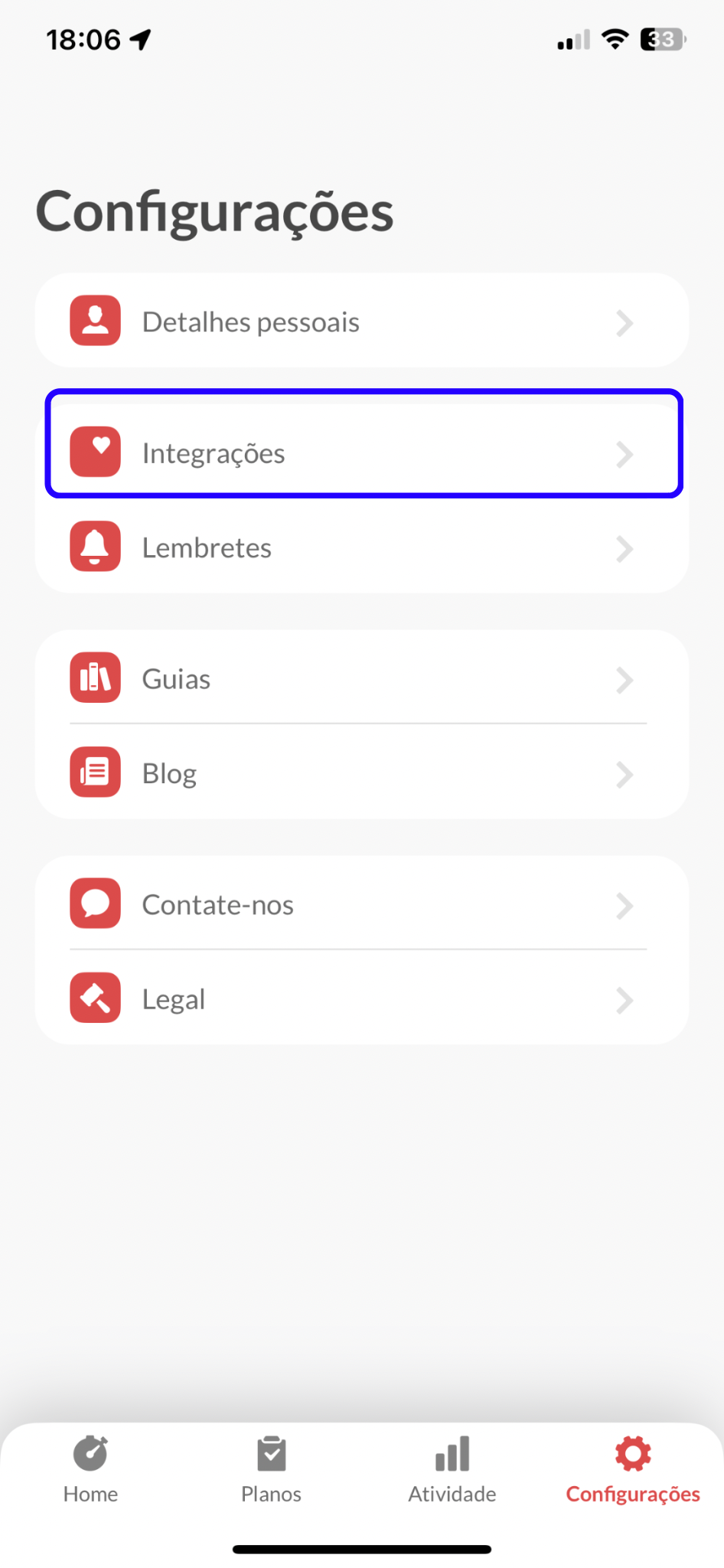The height and width of the screenshot is (1568, 724).
Task: Open Legal information
Action: tap(362, 998)
